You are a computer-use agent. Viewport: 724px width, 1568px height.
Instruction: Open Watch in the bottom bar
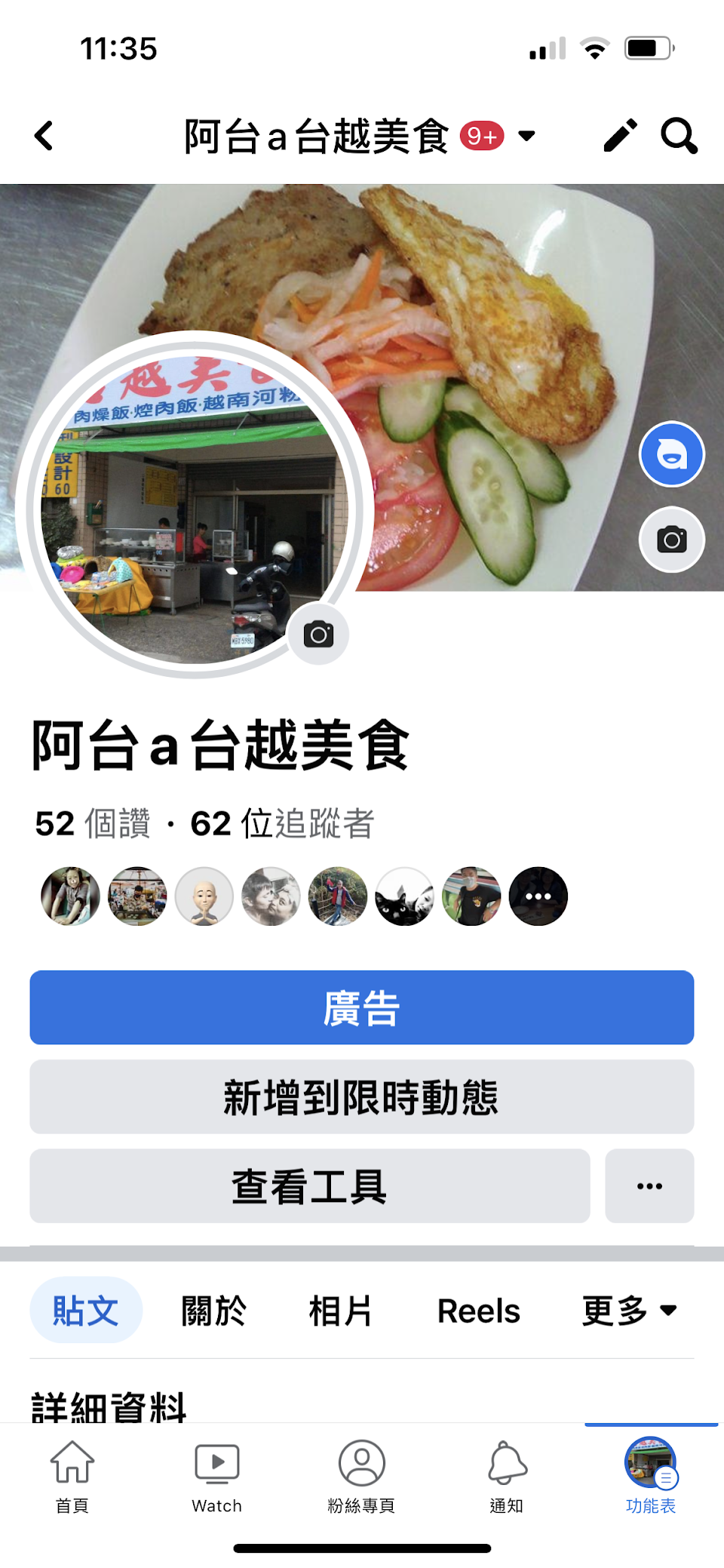tap(217, 1475)
